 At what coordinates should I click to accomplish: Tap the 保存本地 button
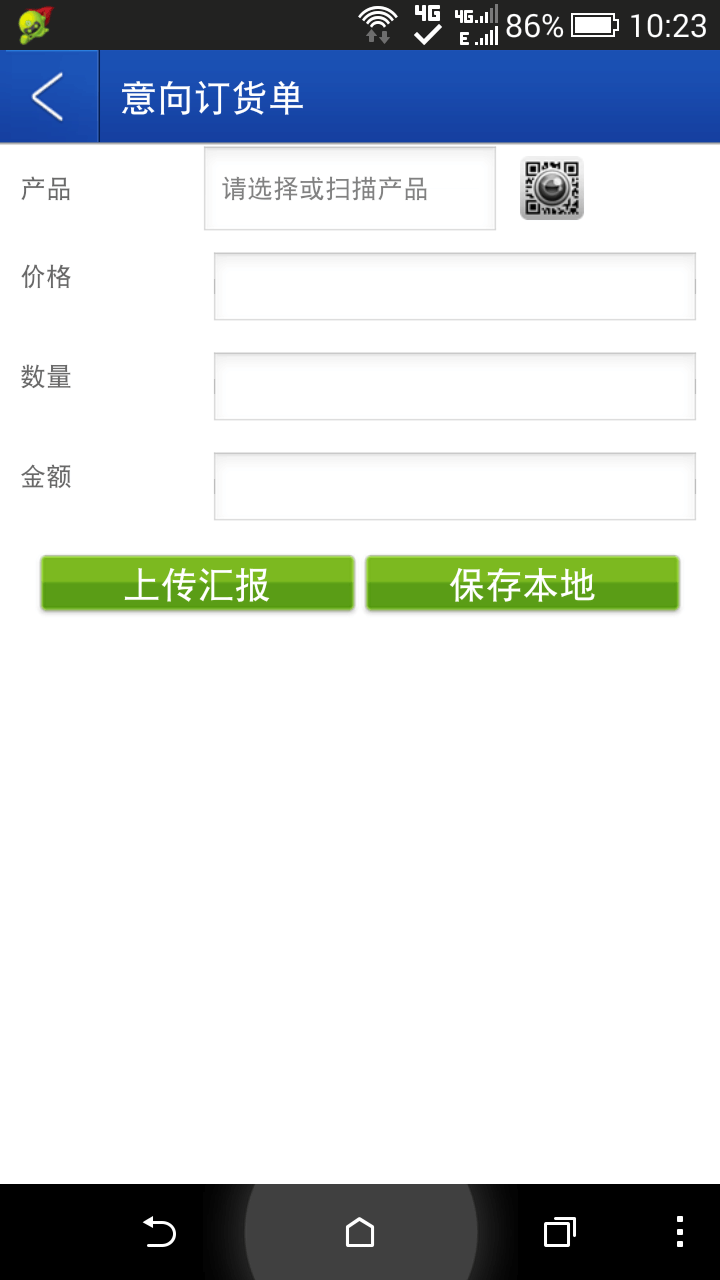coord(522,584)
